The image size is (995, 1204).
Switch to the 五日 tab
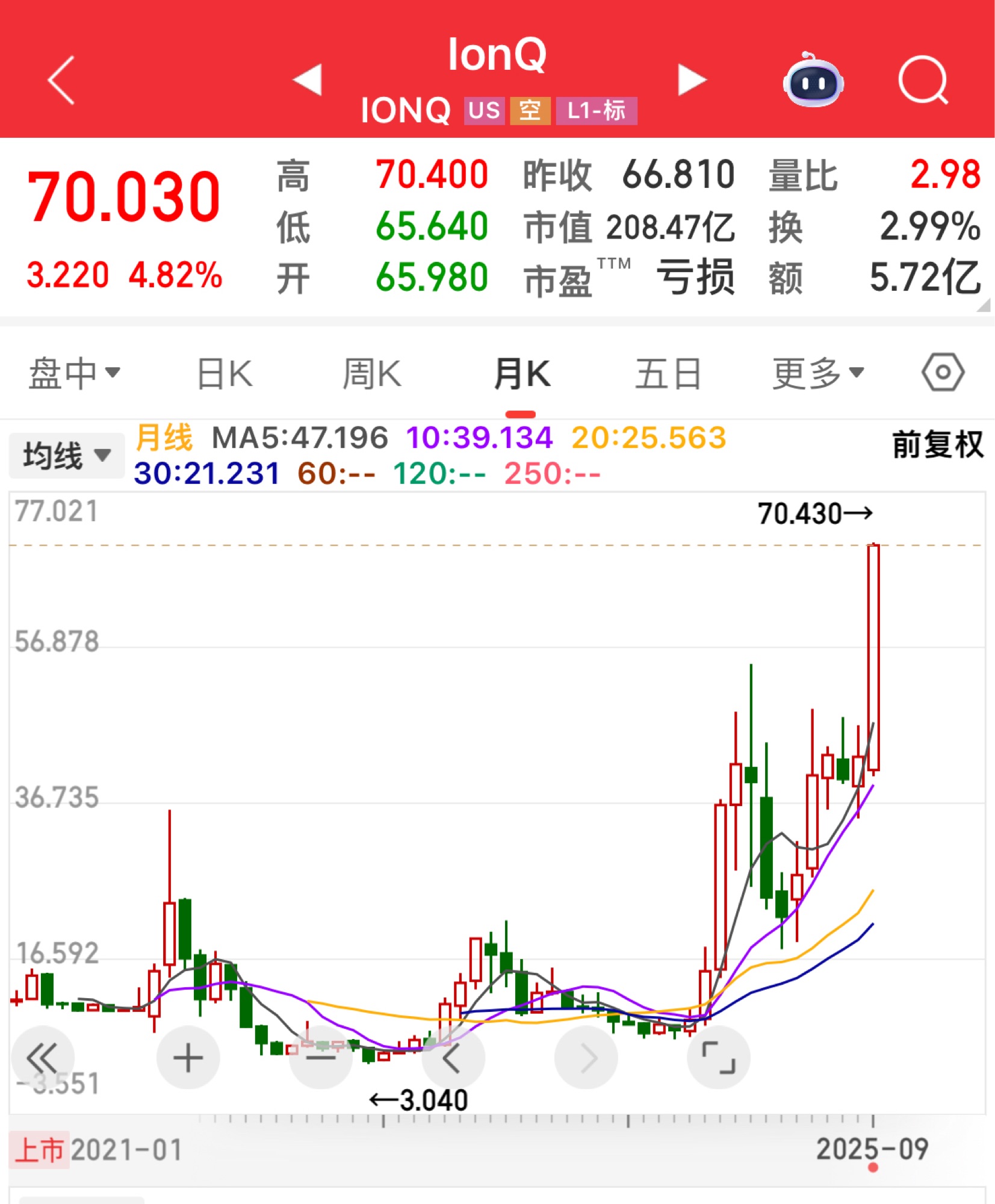pos(668,373)
